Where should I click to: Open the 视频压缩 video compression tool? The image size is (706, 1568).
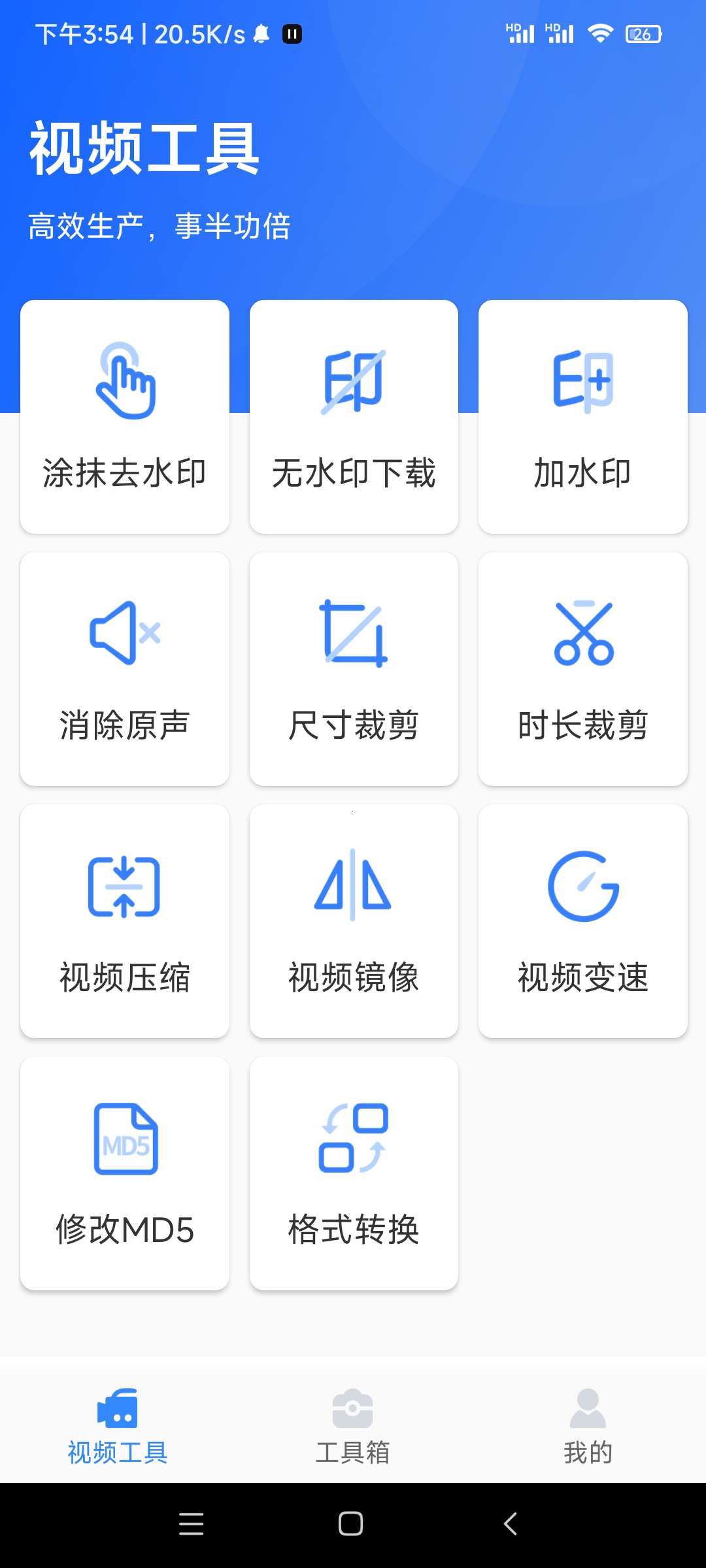(x=124, y=921)
